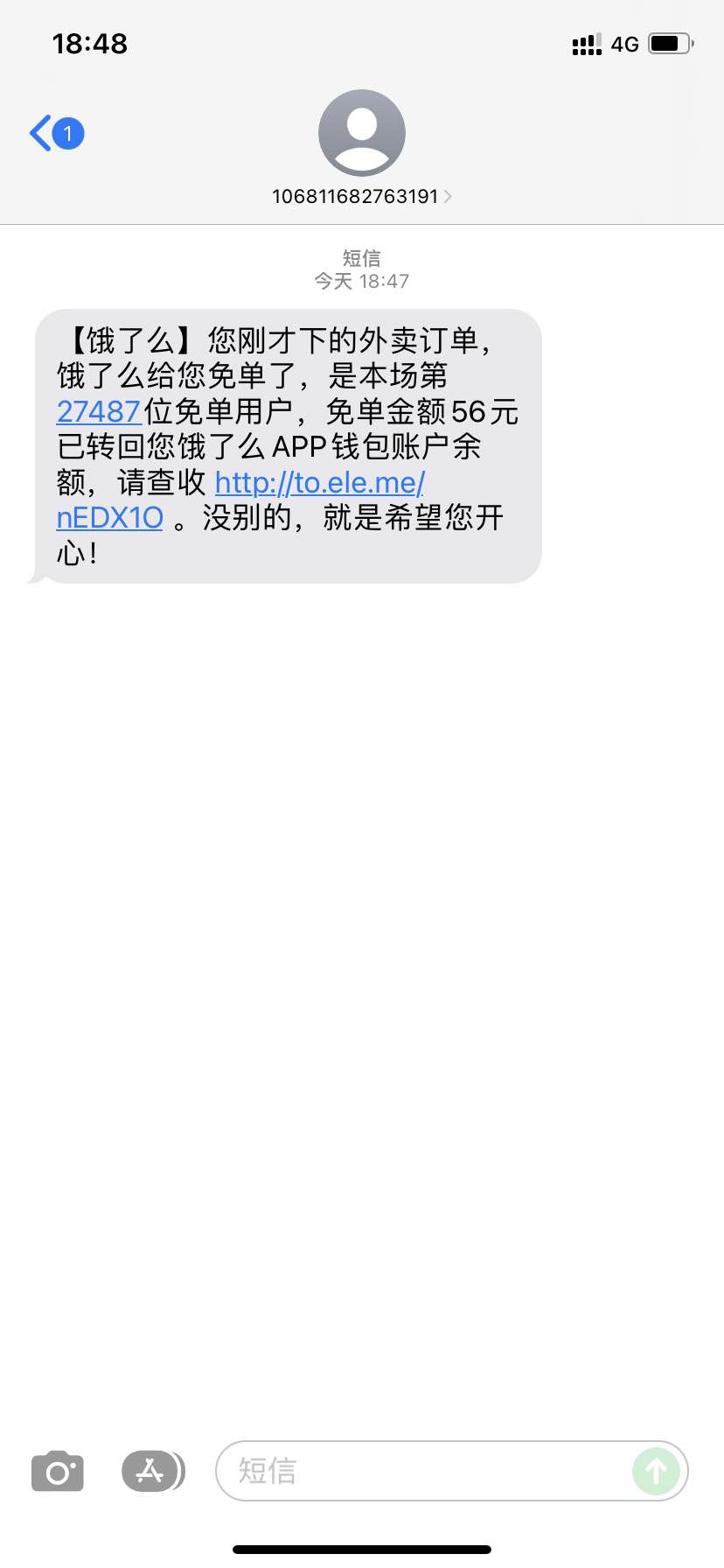
Task: Open the App Store apps drawer
Action: [x=153, y=1471]
